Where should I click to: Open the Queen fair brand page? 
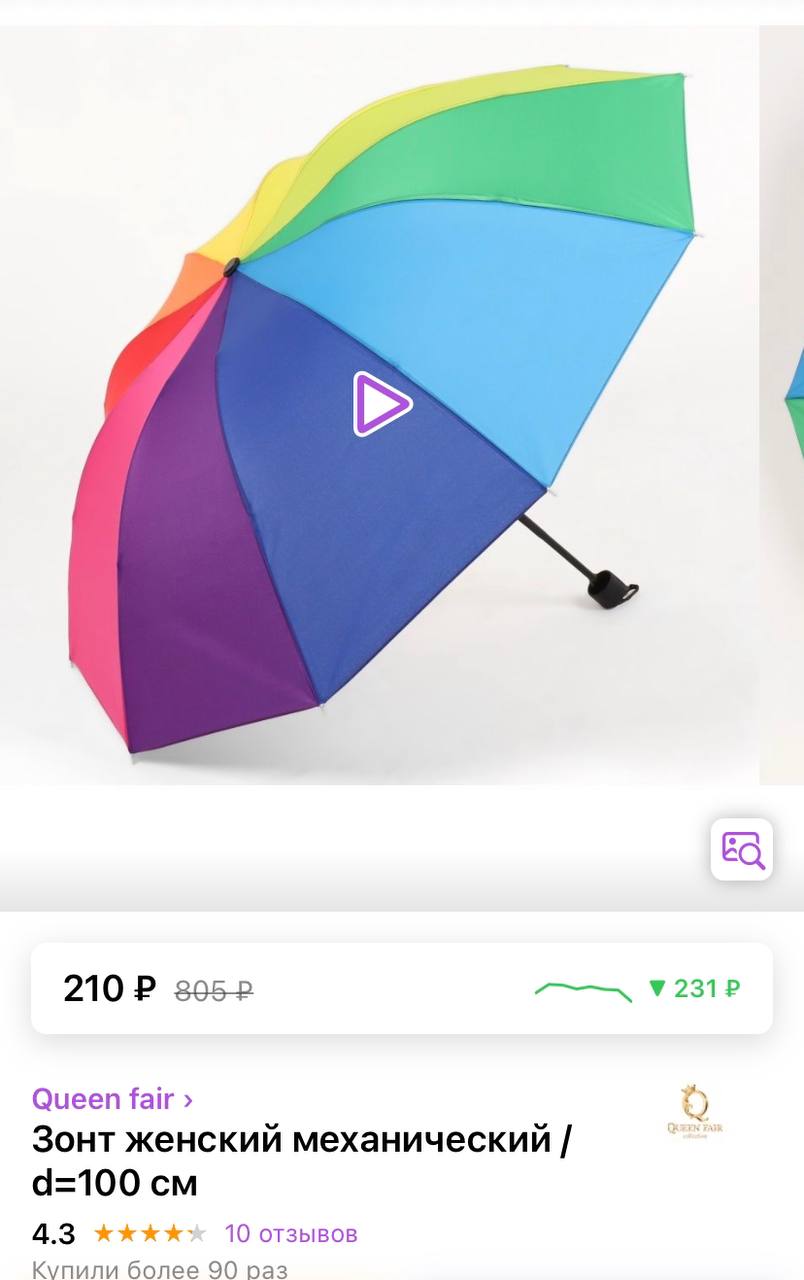tap(112, 1099)
